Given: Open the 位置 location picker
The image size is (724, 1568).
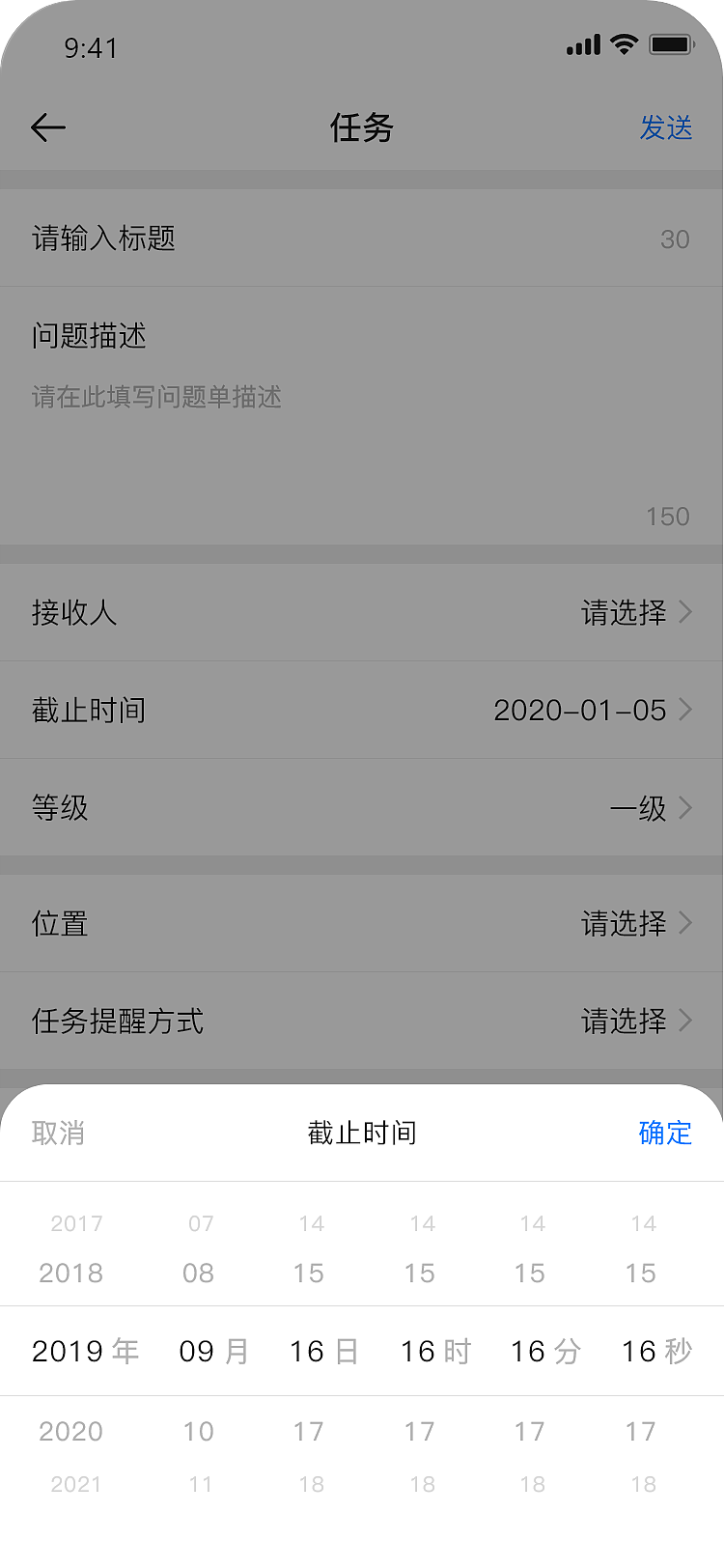Looking at the screenshot, I should (x=637, y=924).
